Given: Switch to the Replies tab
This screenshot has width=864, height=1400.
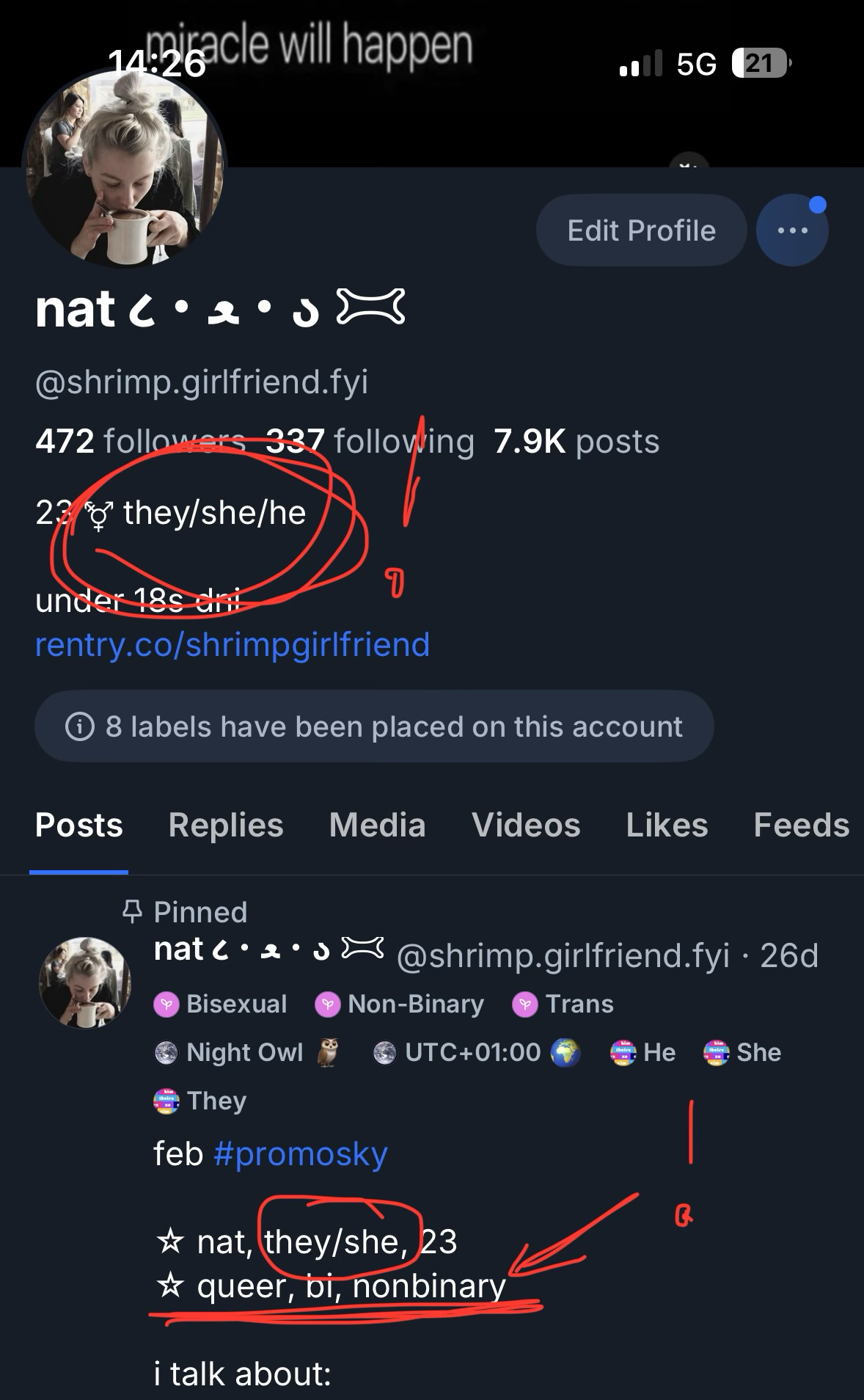Looking at the screenshot, I should (x=226, y=825).
